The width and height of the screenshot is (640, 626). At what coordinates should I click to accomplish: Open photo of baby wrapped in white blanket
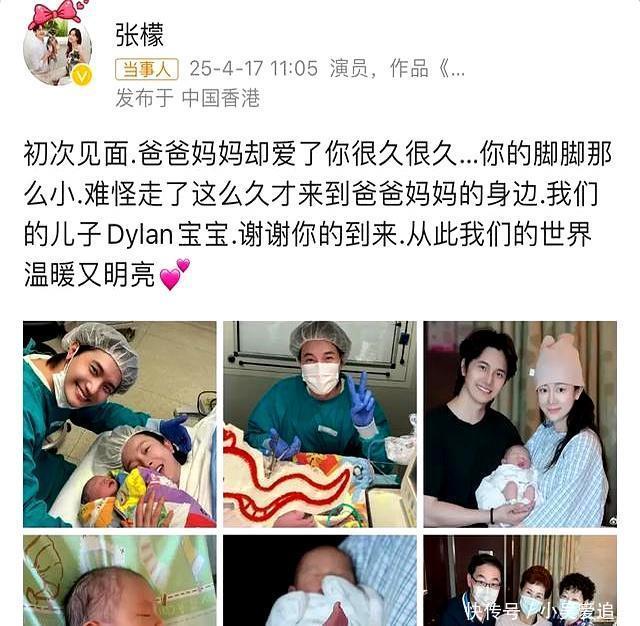(x=320, y=581)
